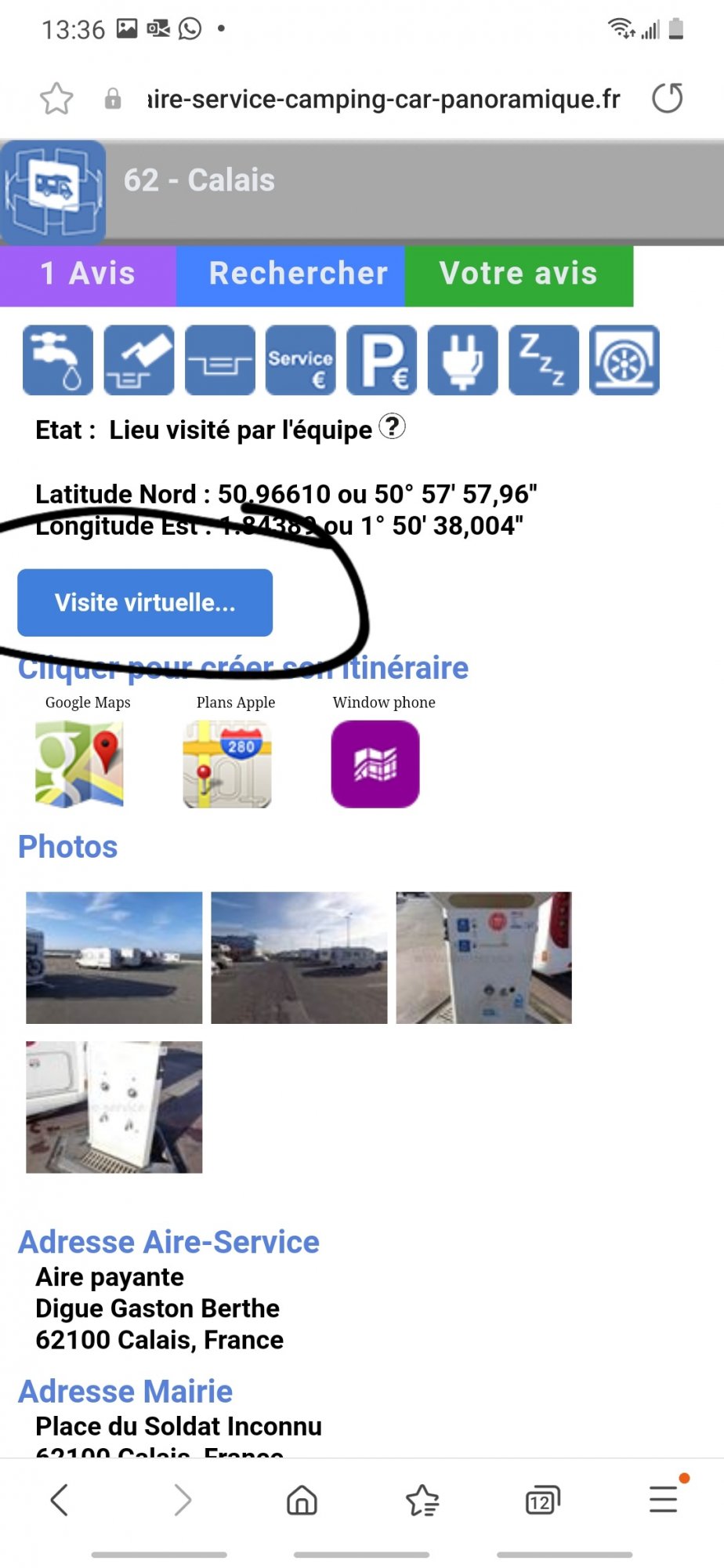The image size is (724, 1568).
Task: Click the Zzz overnight stay icon
Action: (x=543, y=359)
